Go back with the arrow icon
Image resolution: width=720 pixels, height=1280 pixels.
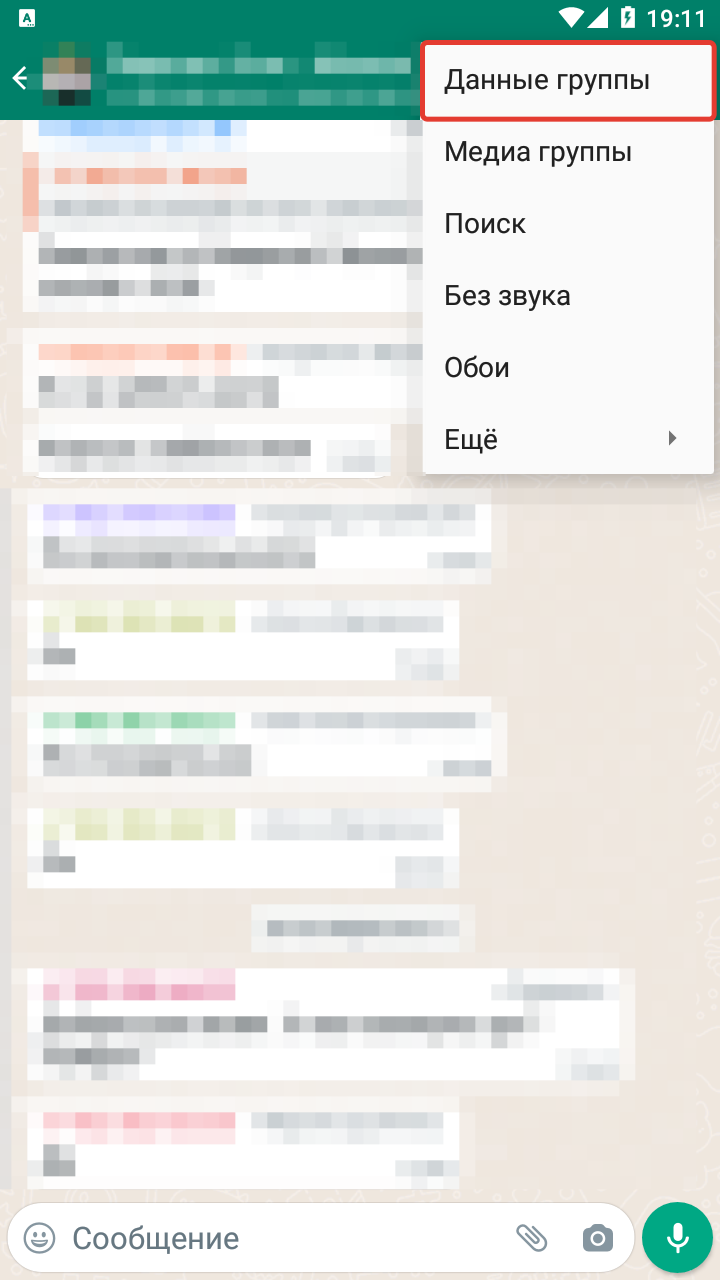point(20,79)
